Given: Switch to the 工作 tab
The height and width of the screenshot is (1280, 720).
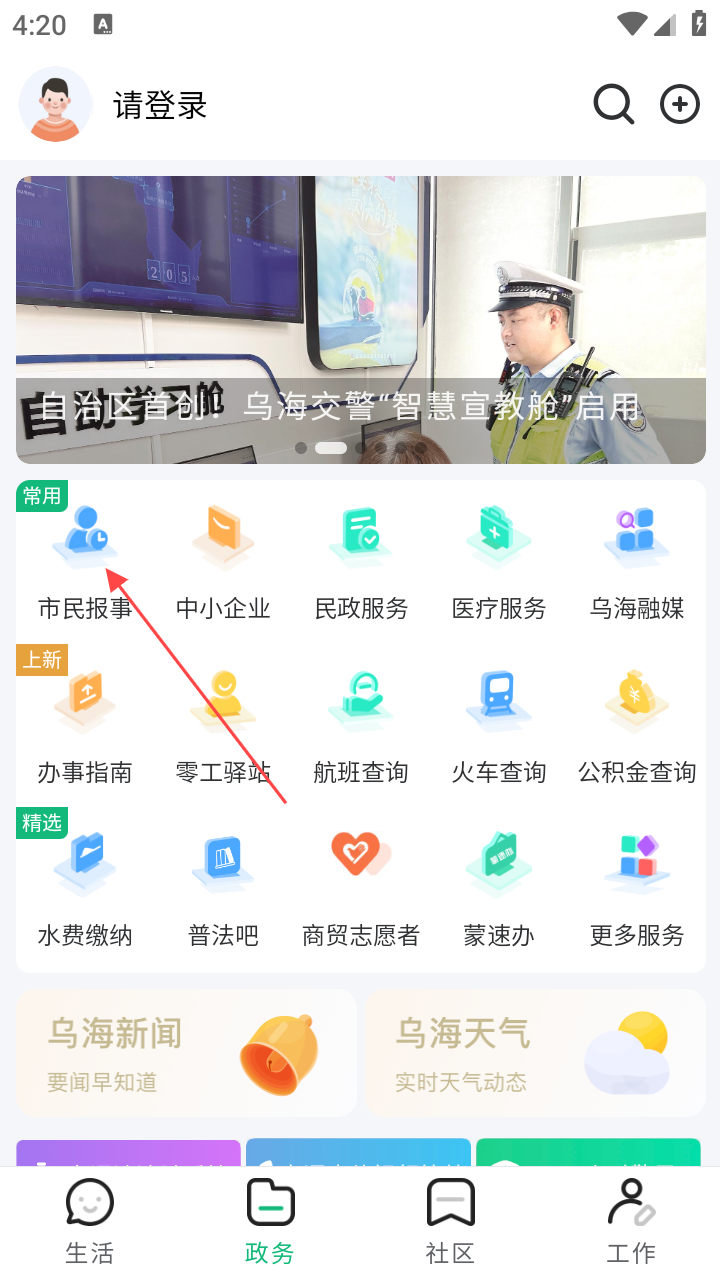Looking at the screenshot, I should point(631,1222).
